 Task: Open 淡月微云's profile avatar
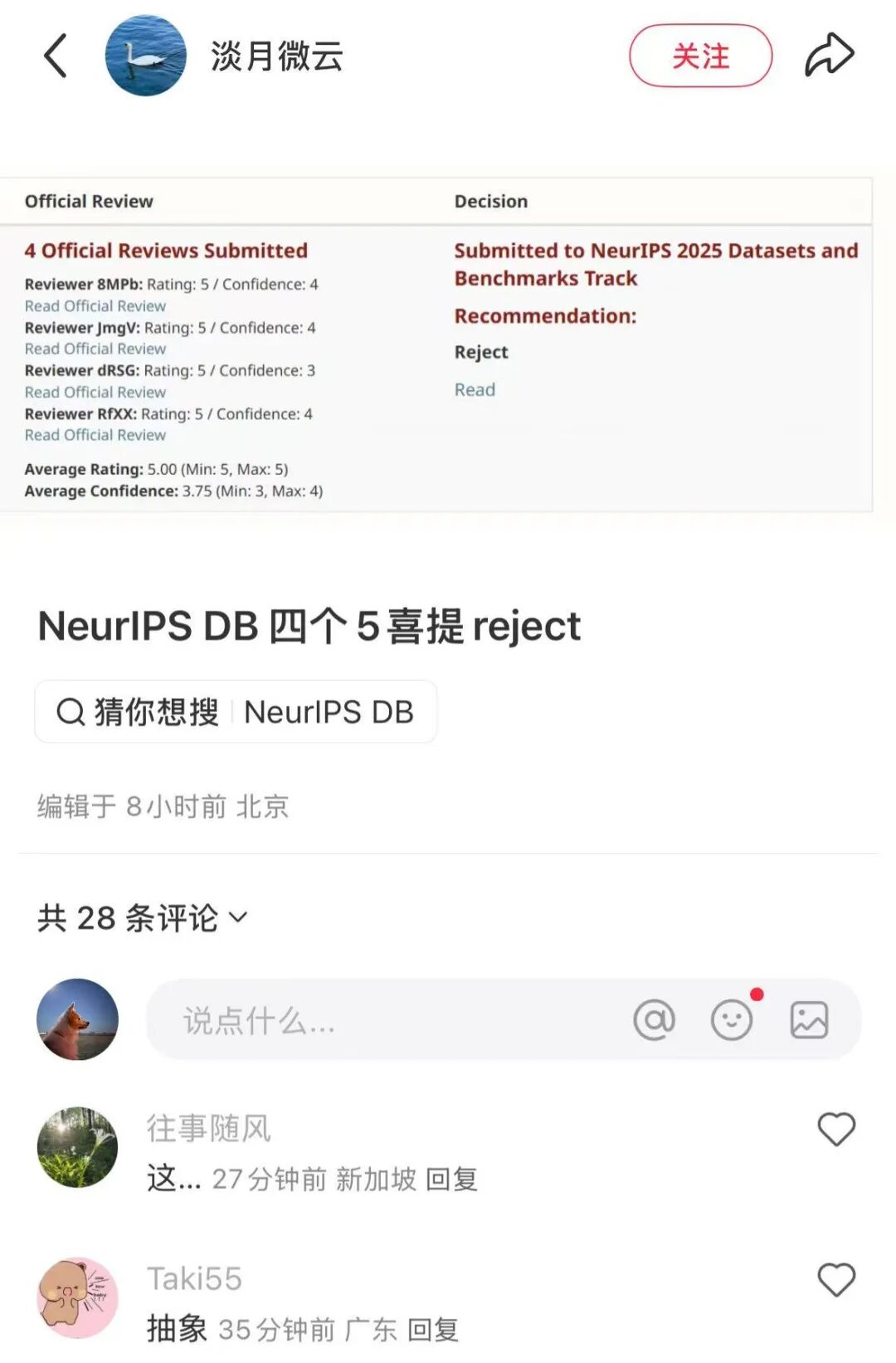(146, 56)
